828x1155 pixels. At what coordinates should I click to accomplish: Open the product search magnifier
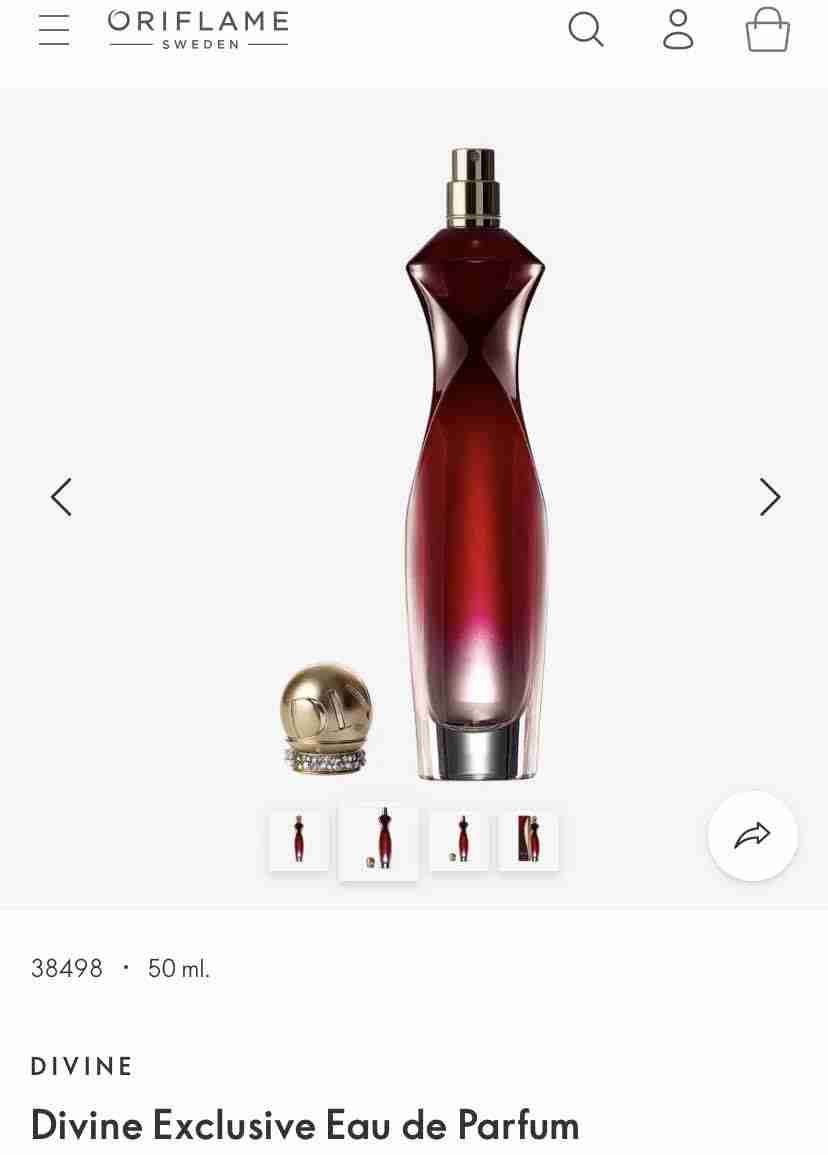coord(586,29)
